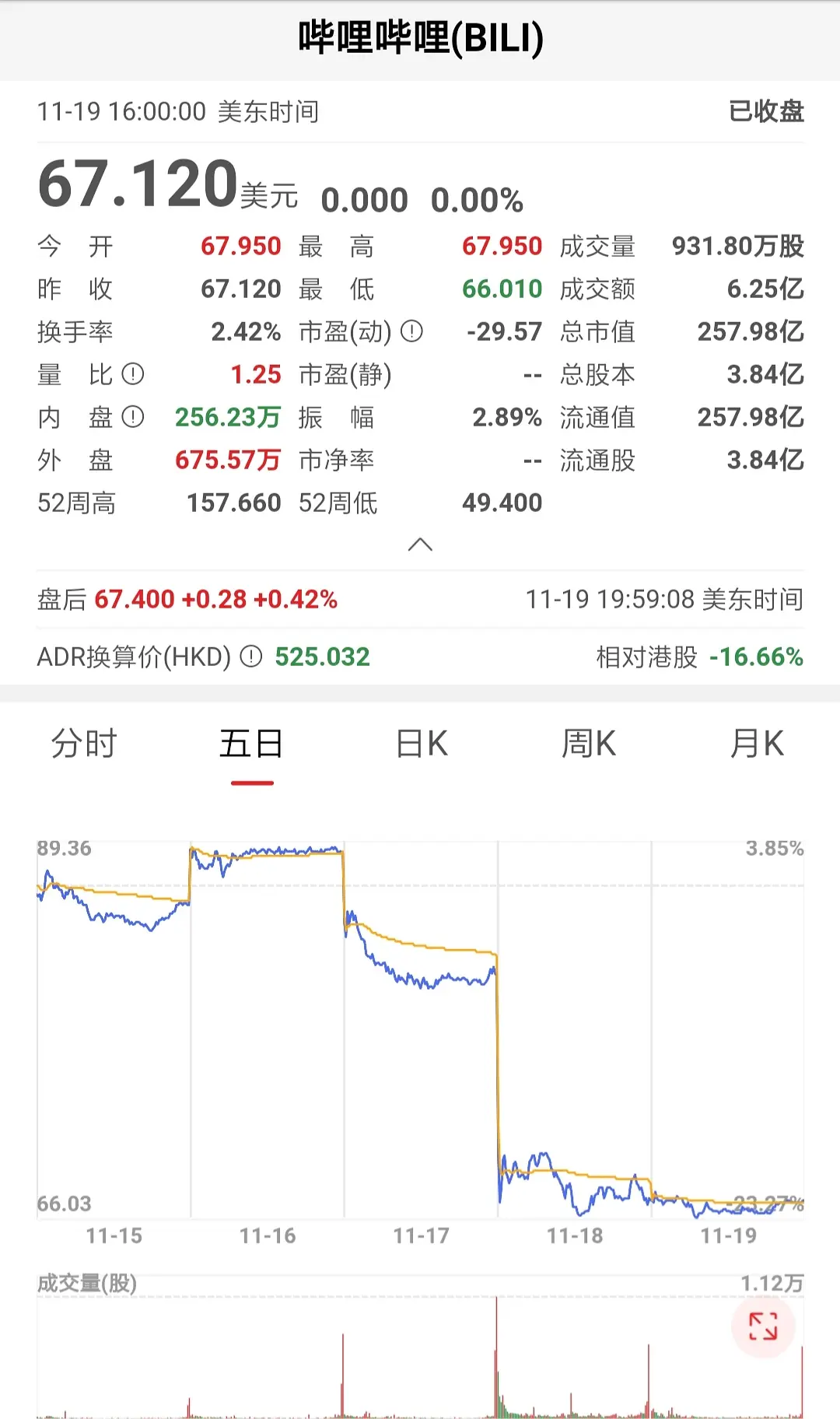
Task: Show the 月K chart
Action: tap(757, 744)
